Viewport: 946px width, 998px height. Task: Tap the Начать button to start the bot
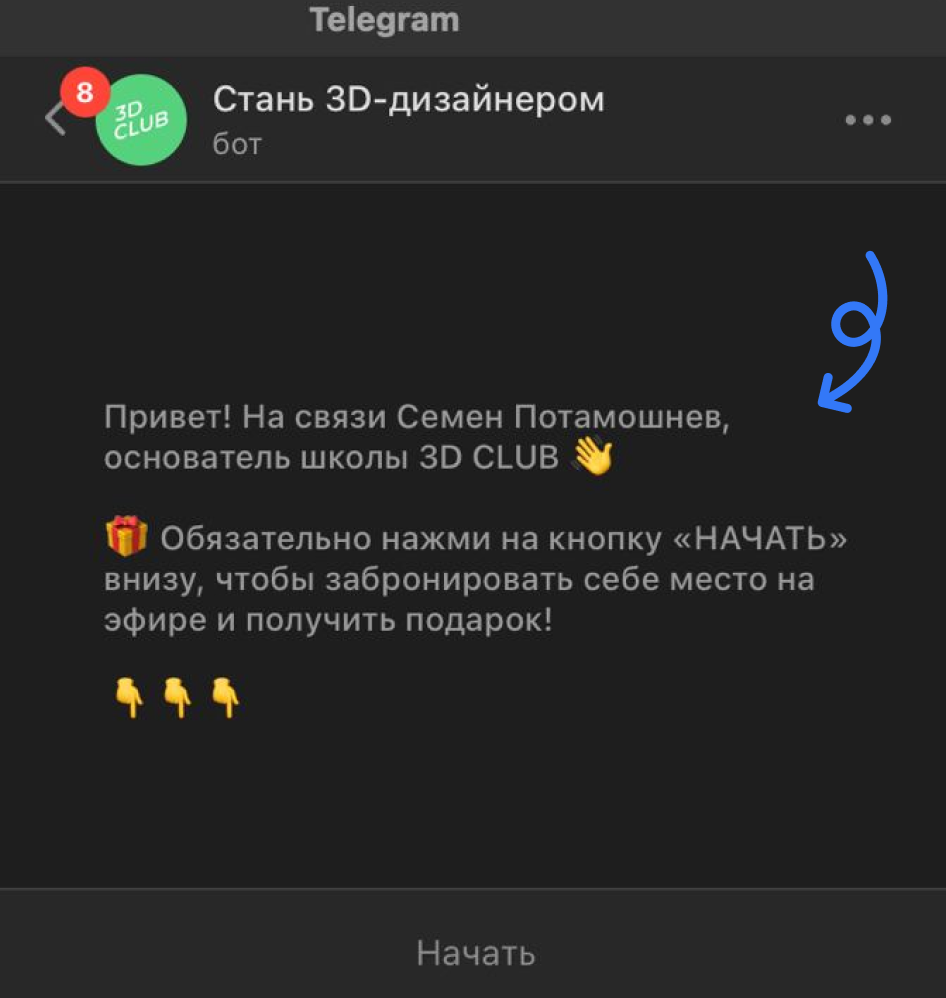(475, 953)
